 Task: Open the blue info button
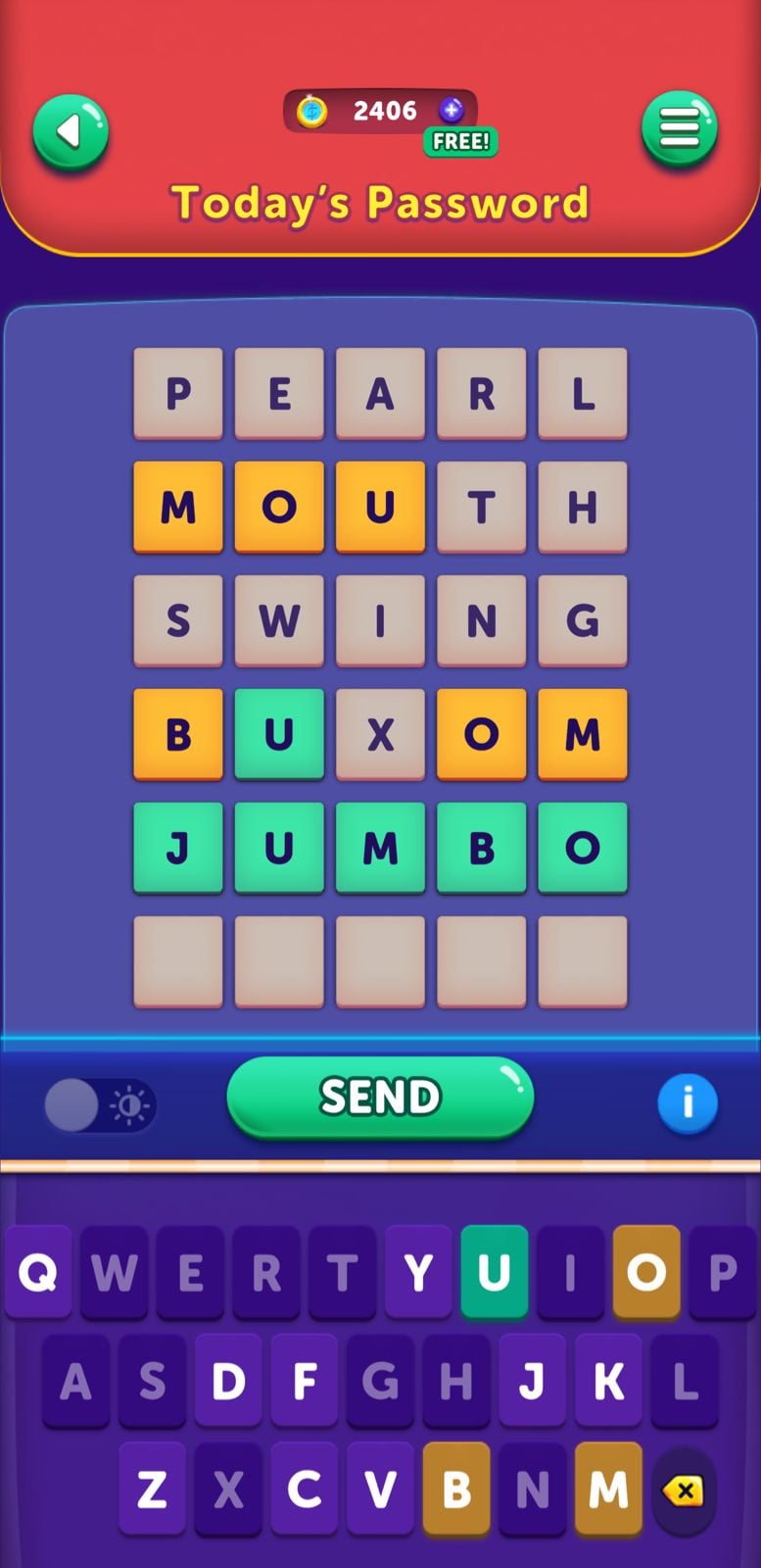pyautogui.click(x=688, y=1103)
